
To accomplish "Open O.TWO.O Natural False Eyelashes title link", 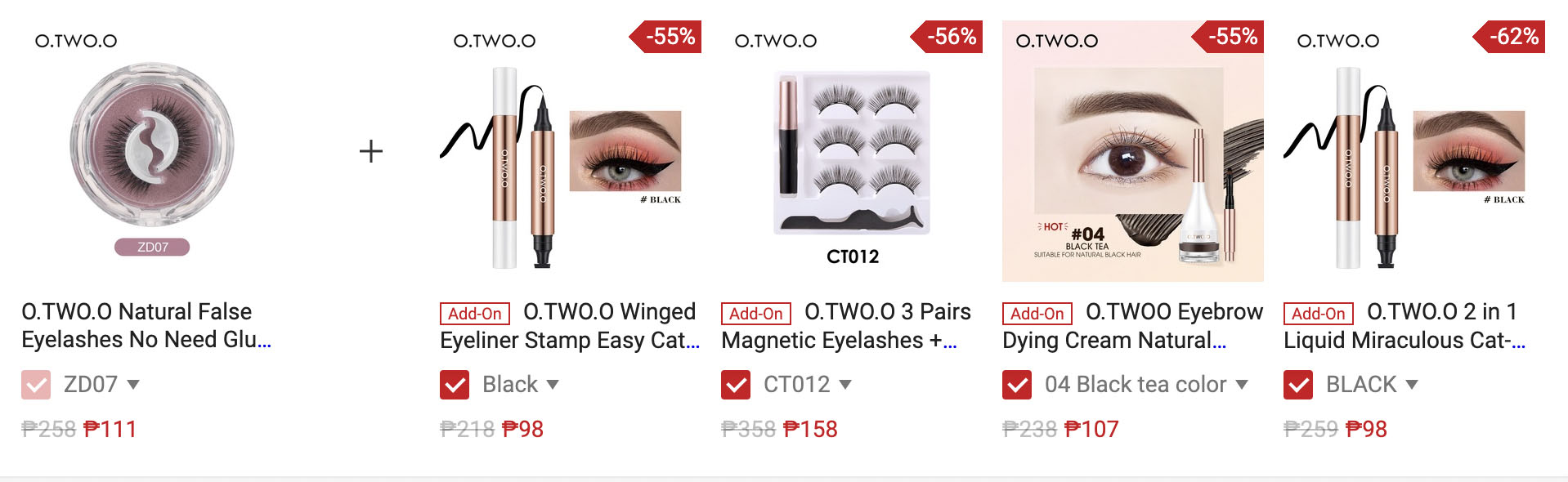I will pos(144,325).
